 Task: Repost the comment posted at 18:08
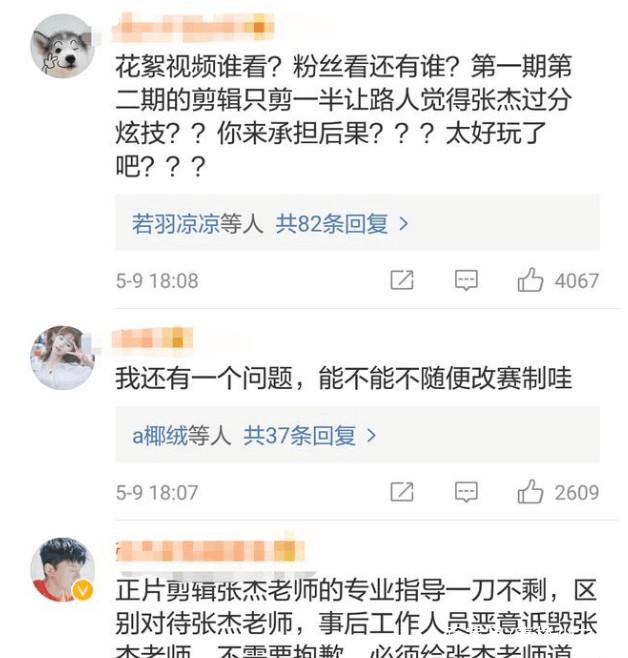pos(401,281)
